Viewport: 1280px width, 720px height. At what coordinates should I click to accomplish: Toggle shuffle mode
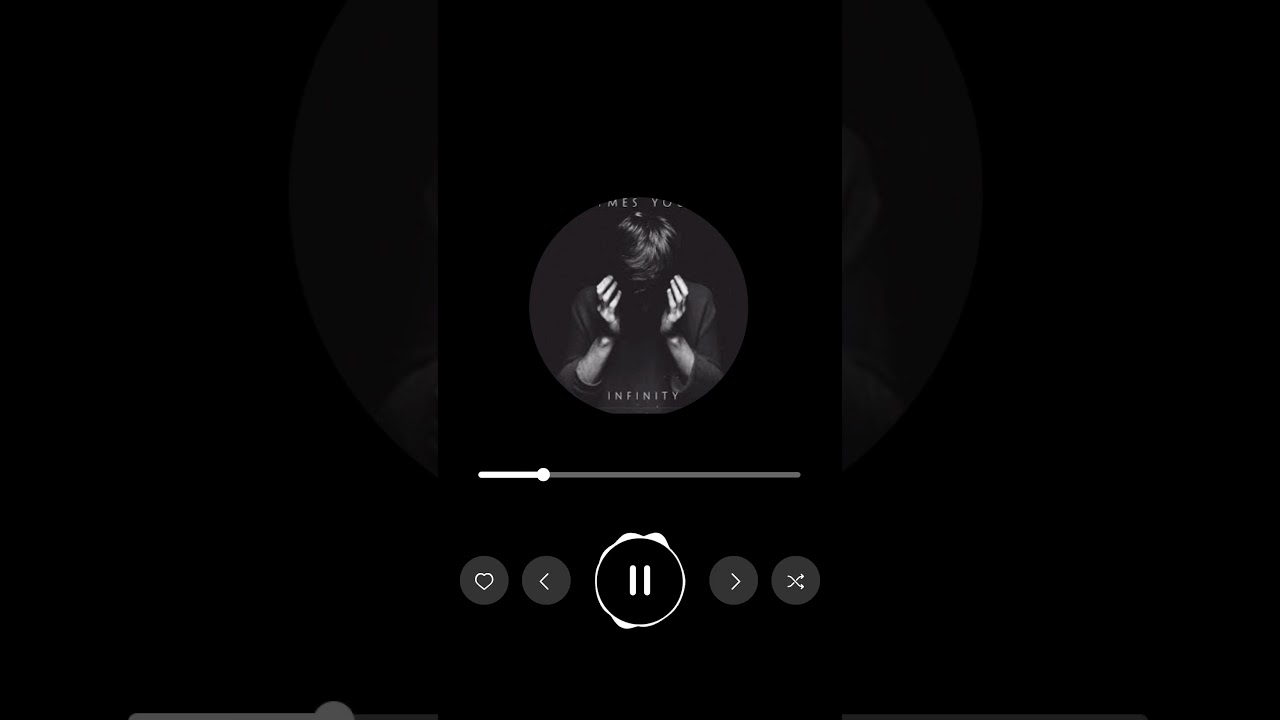click(796, 581)
